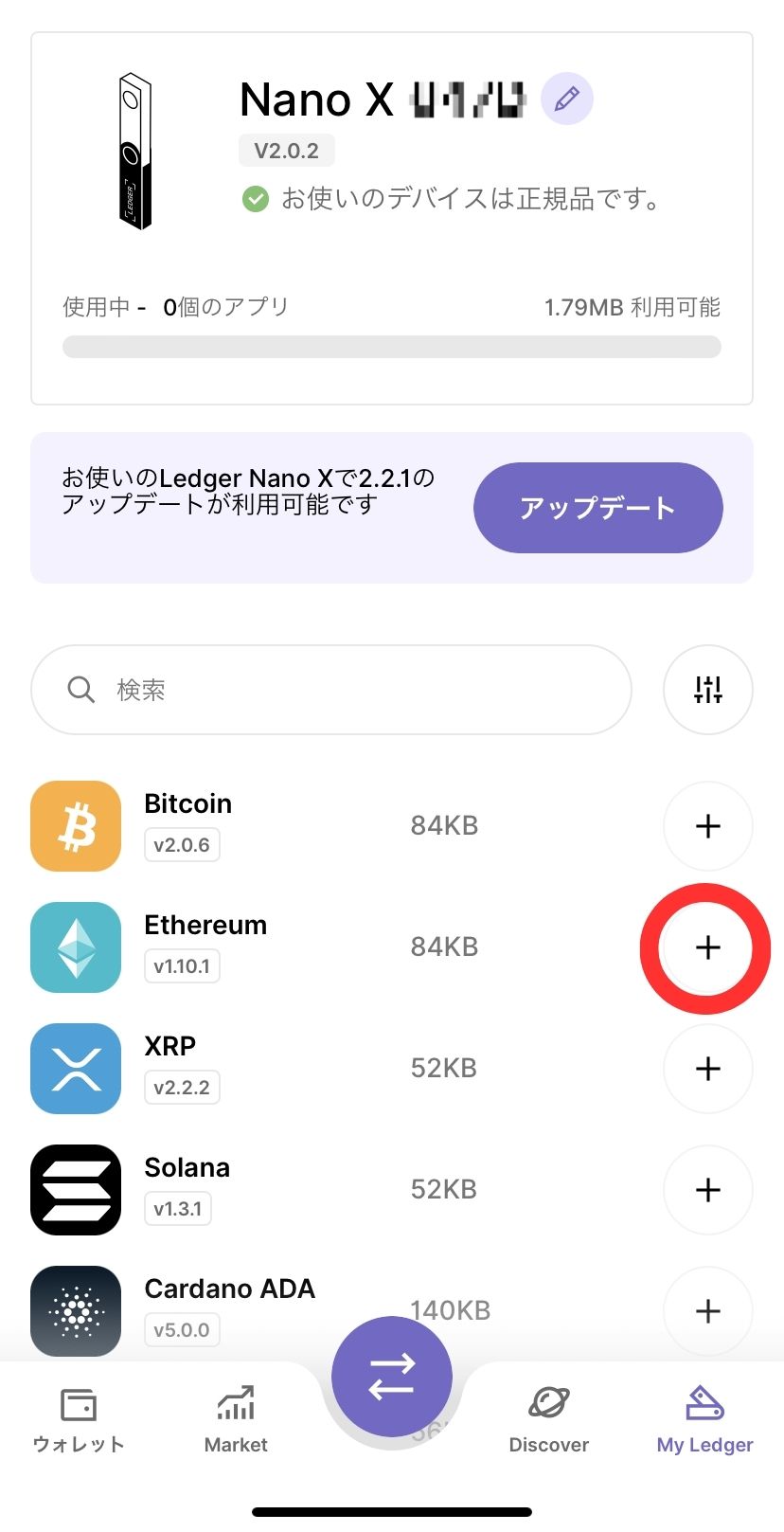Edit the Nano X device name
Screen dimensions: 784x1532
tap(566, 99)
